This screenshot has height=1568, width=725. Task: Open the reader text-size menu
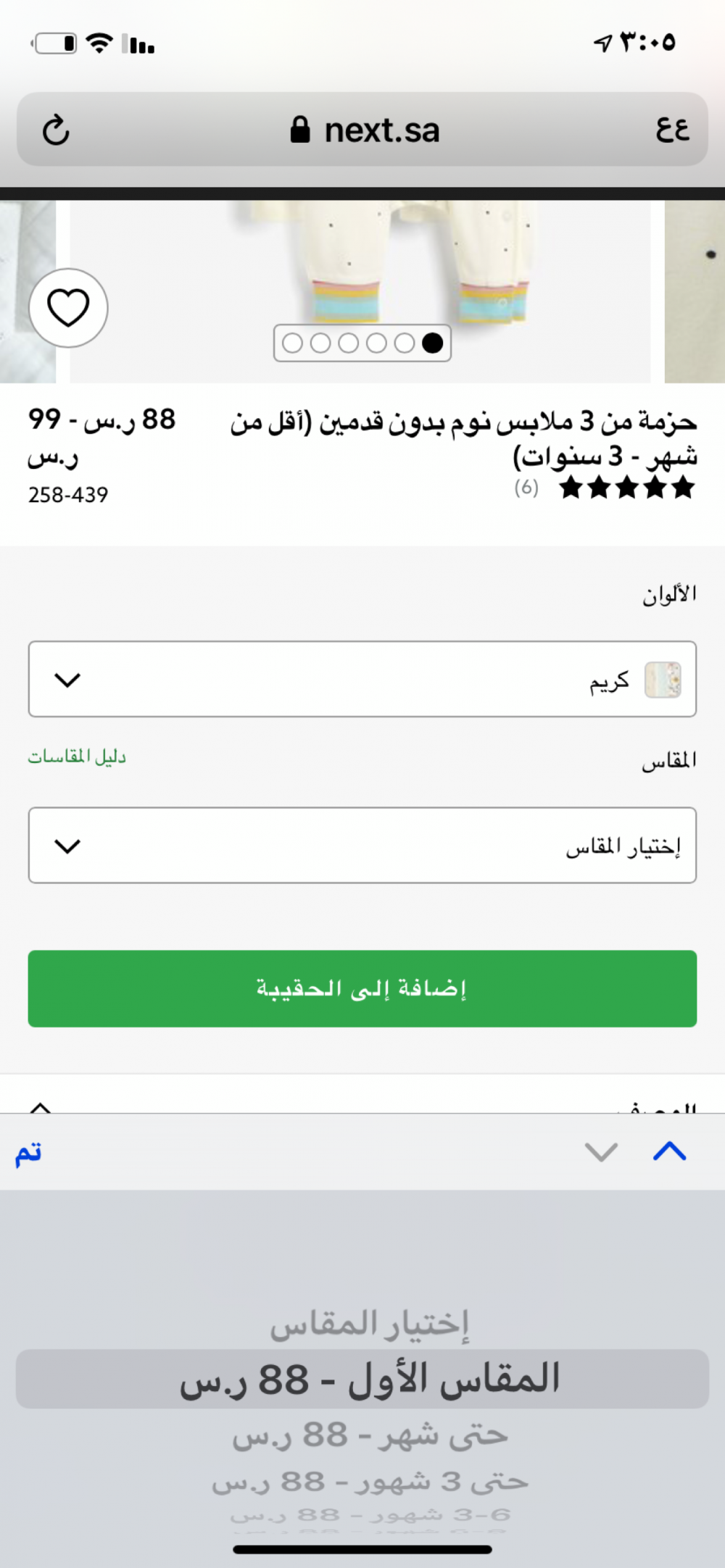click(x=672, y=130)
